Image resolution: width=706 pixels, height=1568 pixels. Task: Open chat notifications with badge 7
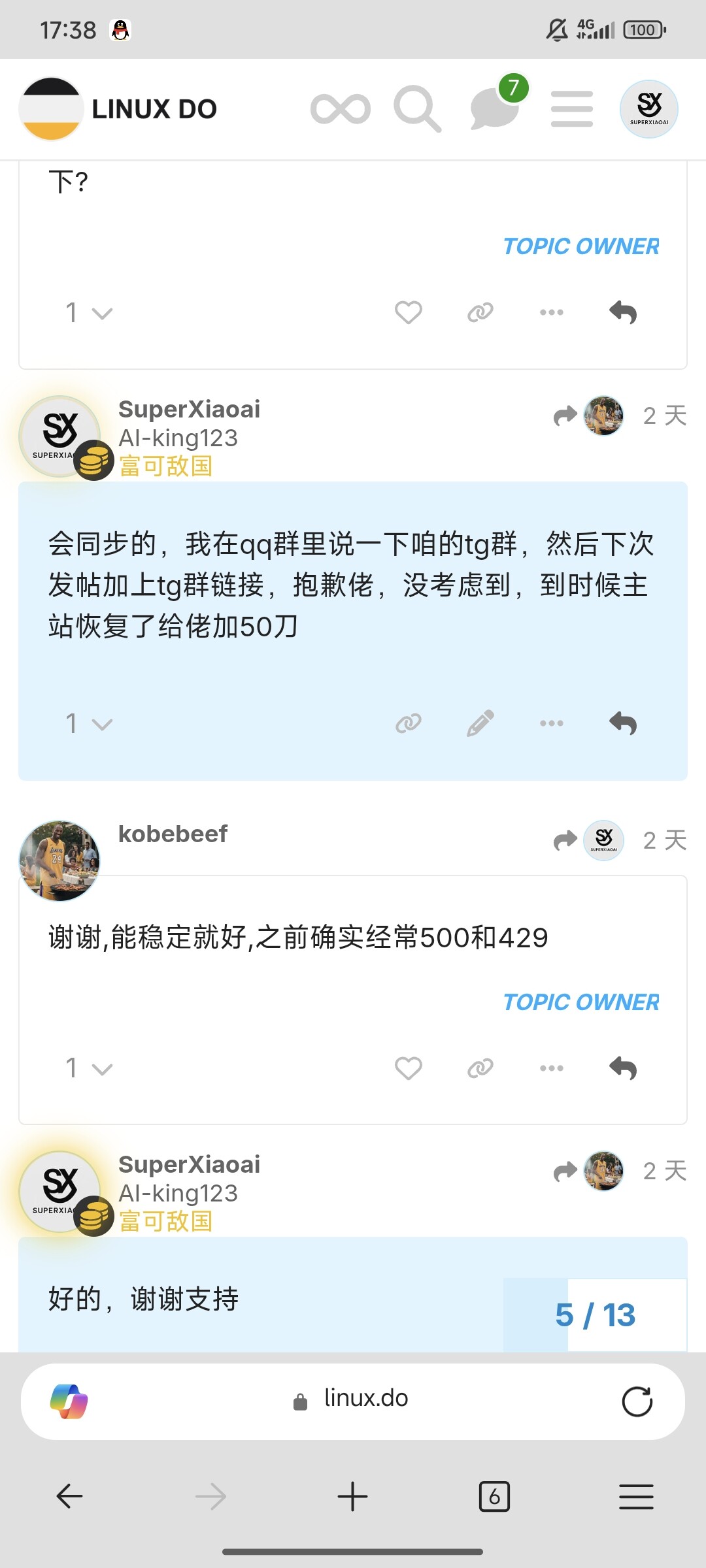pyautogui.click(x=496, y=106)
